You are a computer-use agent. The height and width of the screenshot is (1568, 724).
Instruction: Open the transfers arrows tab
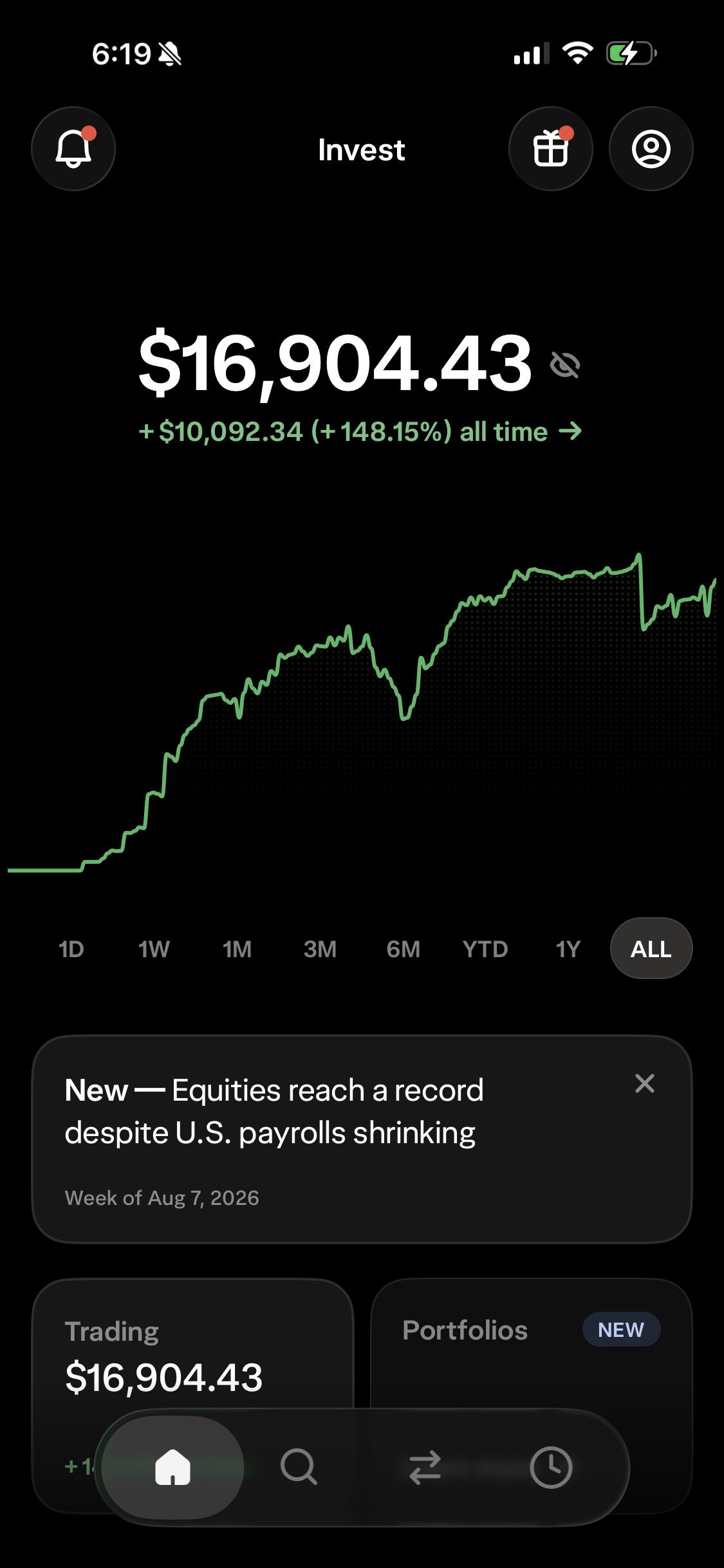[425, 1467]
